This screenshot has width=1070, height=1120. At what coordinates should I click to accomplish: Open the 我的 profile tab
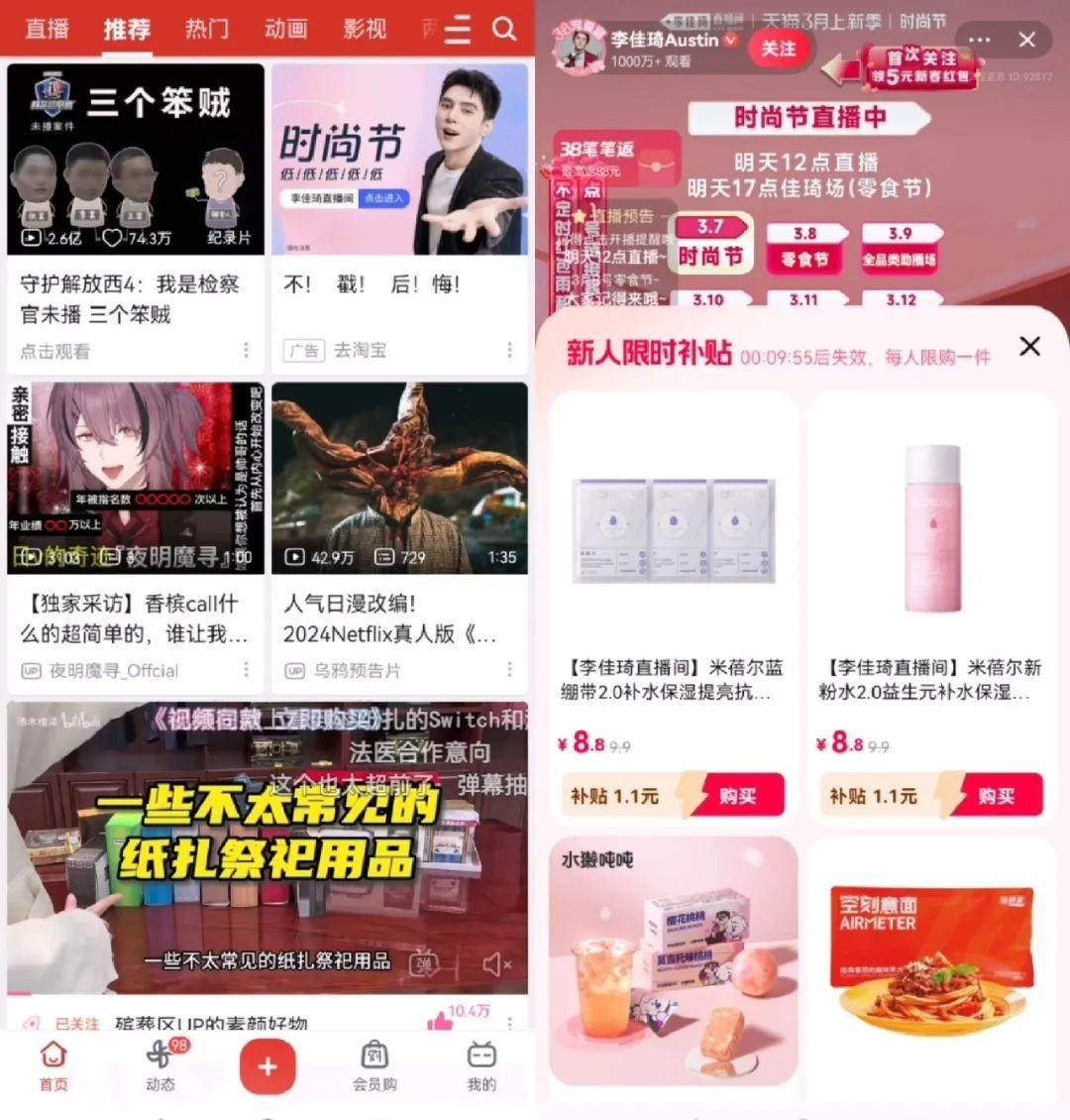(481, 1065)
